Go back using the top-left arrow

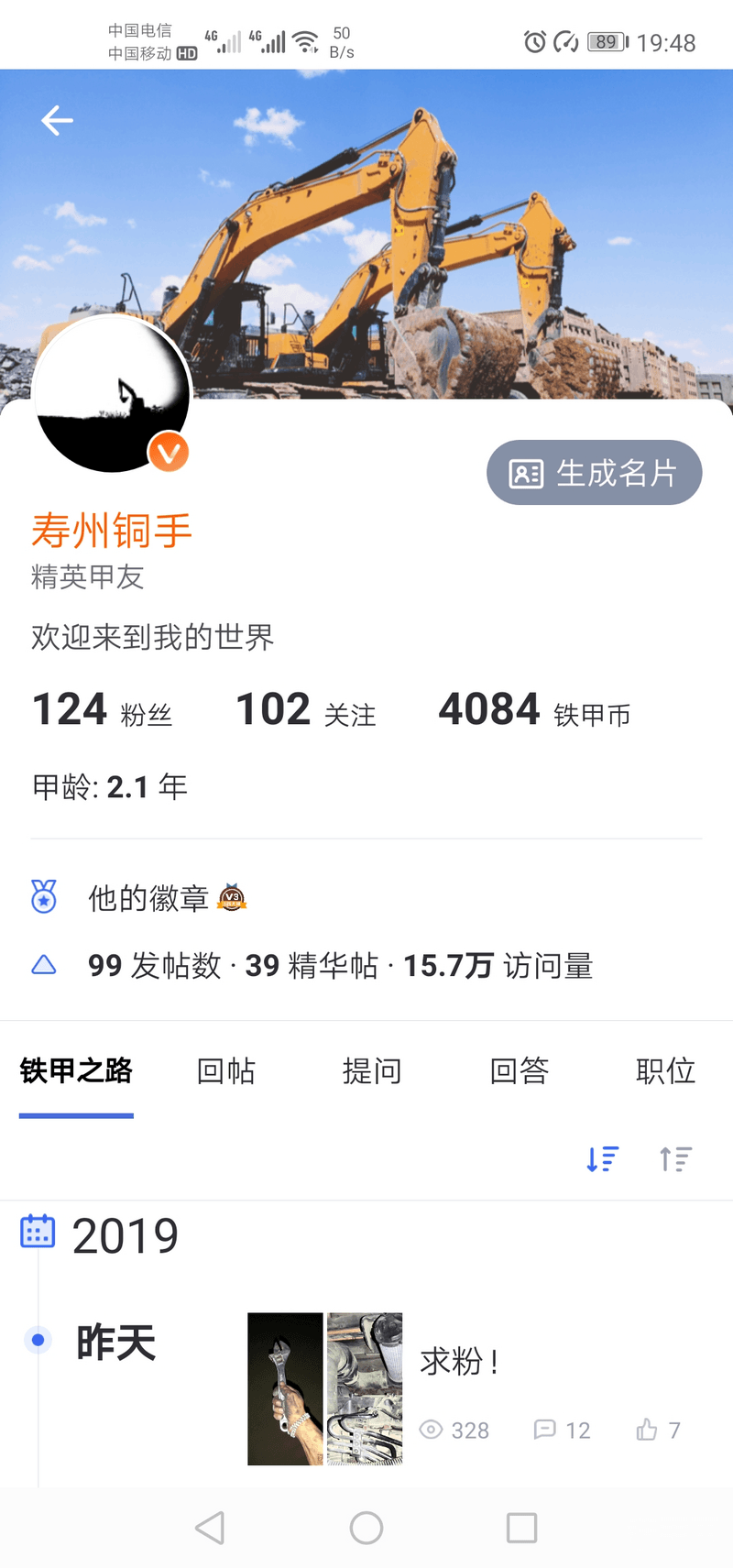pos(57,120)
